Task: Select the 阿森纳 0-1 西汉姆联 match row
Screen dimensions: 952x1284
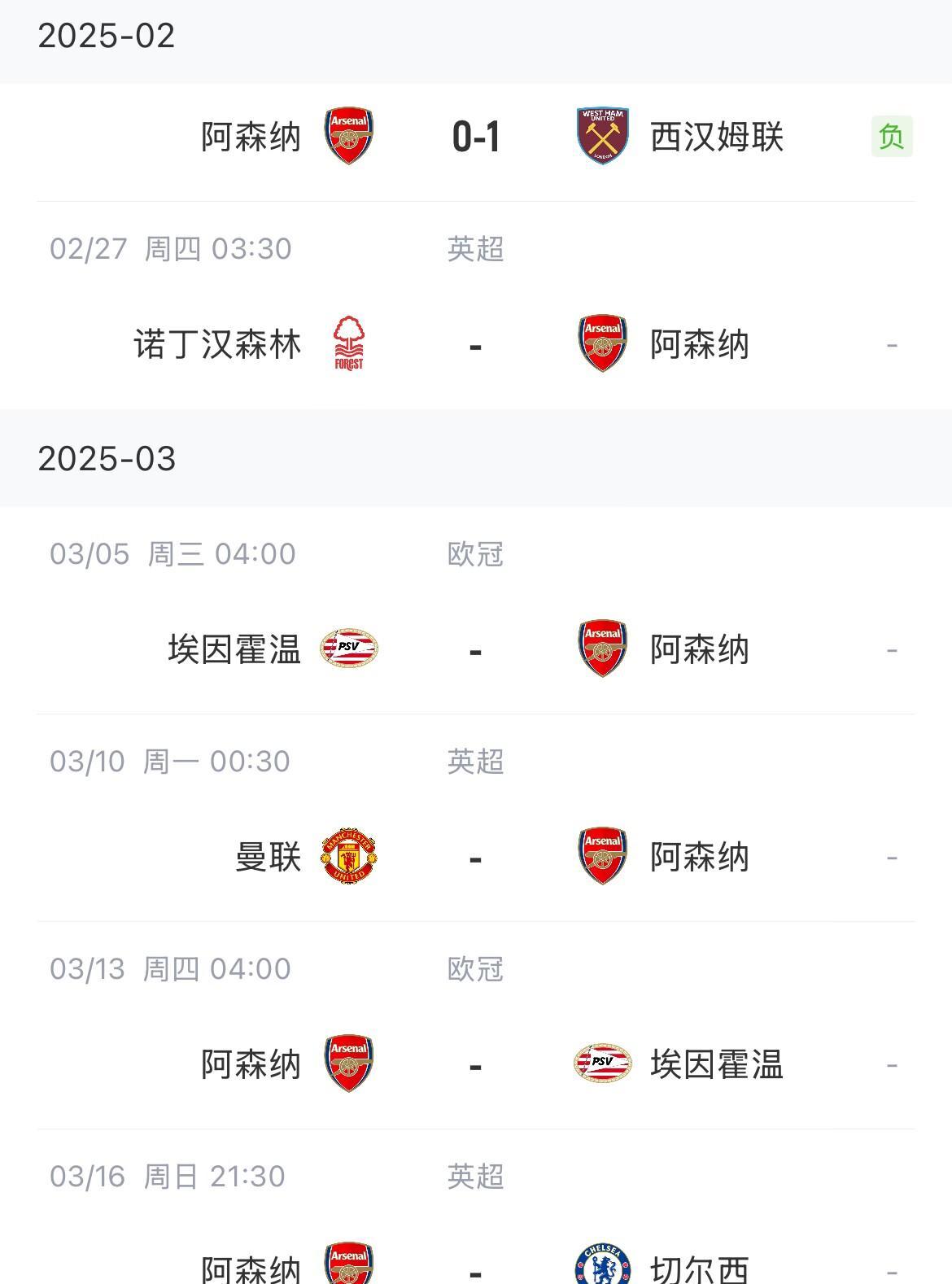Action: coord(476,135)
